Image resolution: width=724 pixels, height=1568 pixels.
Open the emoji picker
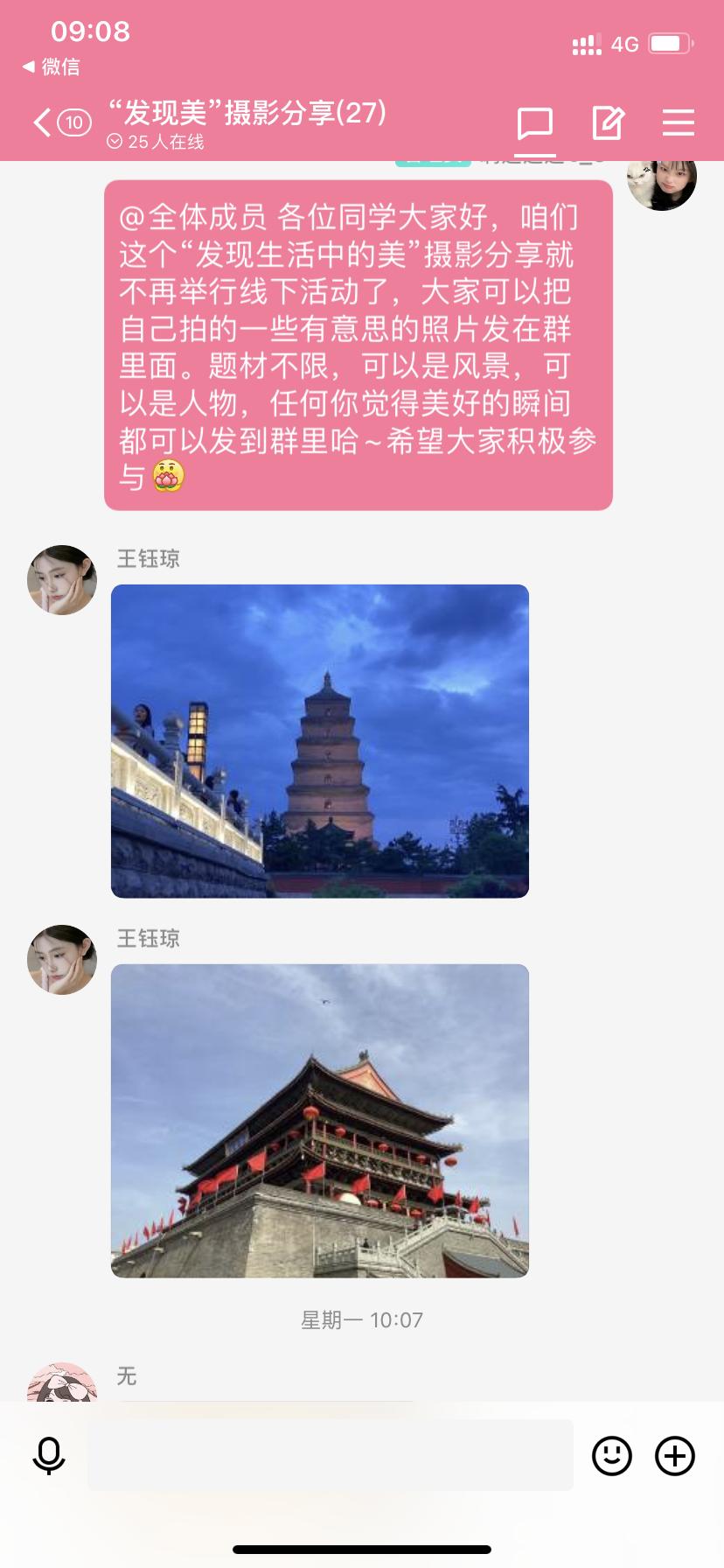[612, 1456]
